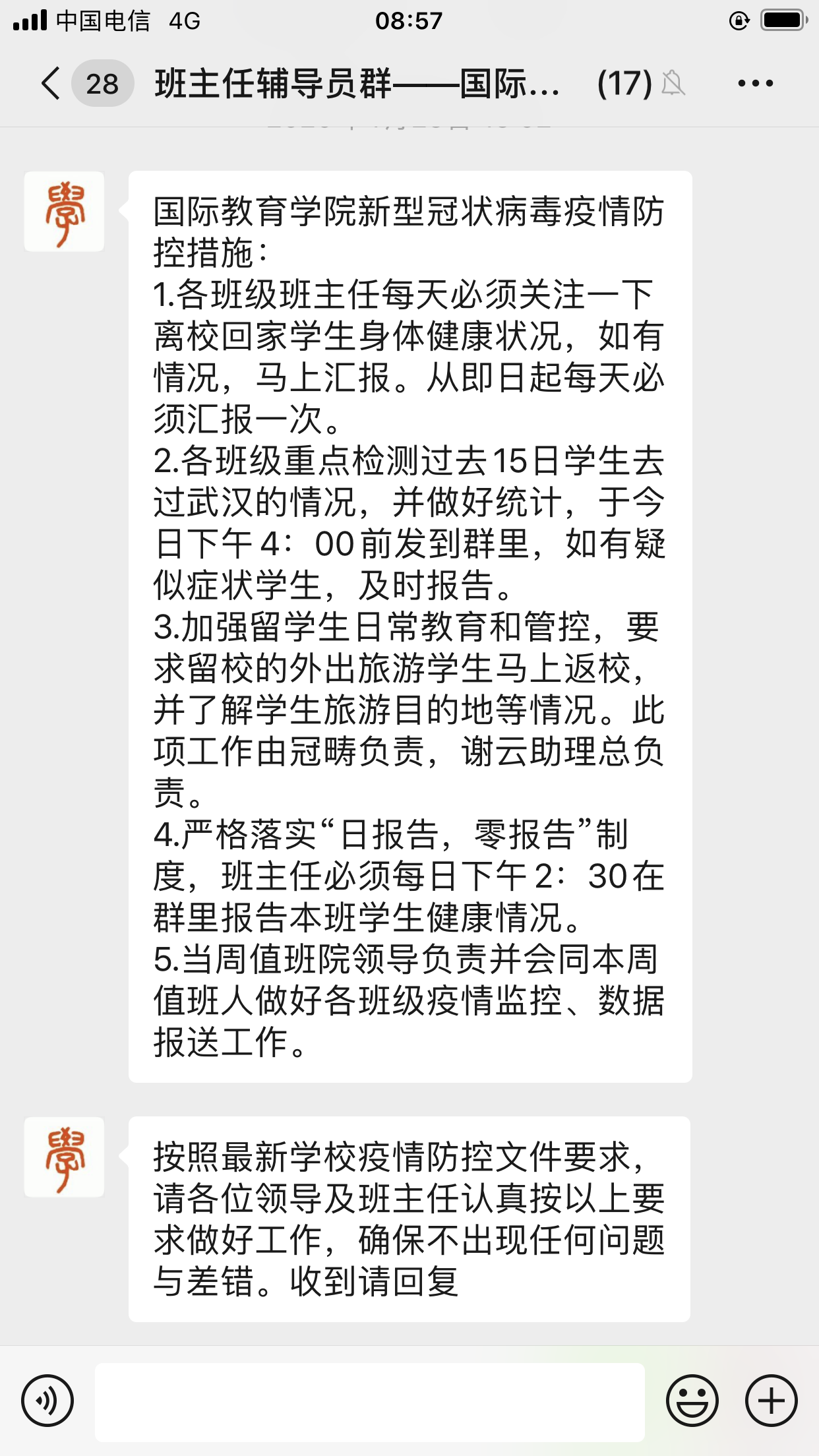Open the emoji picker
The image size is (819, 1456).
click(x=692, y=1401)
